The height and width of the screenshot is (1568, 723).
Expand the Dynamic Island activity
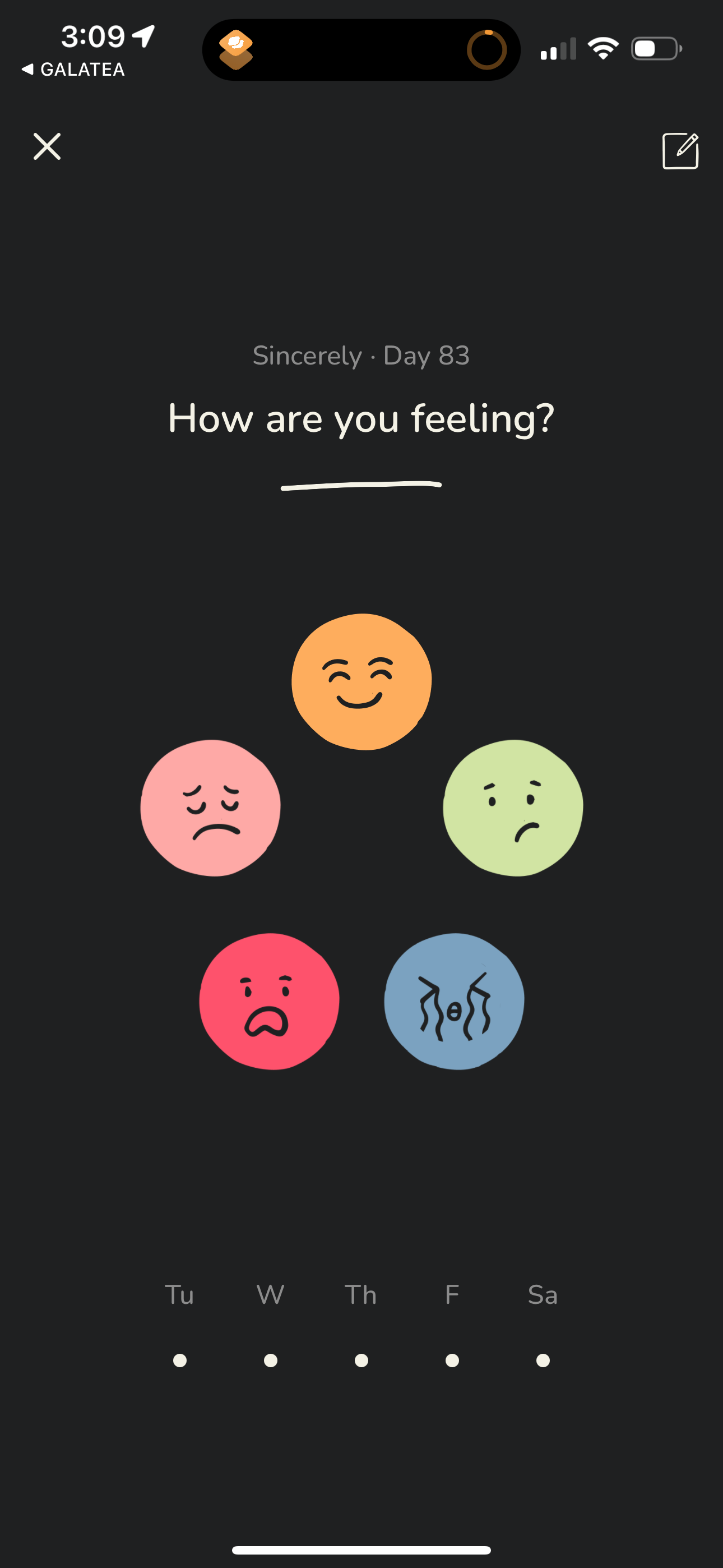click(x=361, y=50)
